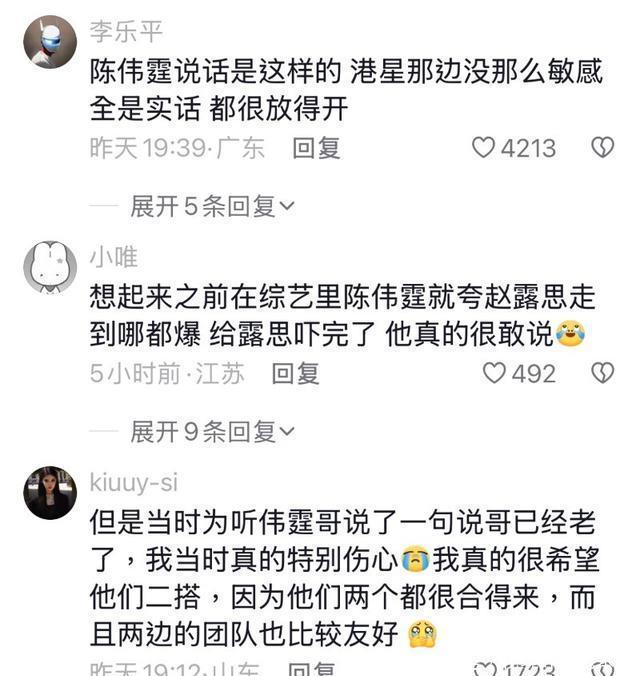Viewport: 640px width, 676px height.
Task: Expand 9 replies under 小唯's comment
Action: click(212, 432)
